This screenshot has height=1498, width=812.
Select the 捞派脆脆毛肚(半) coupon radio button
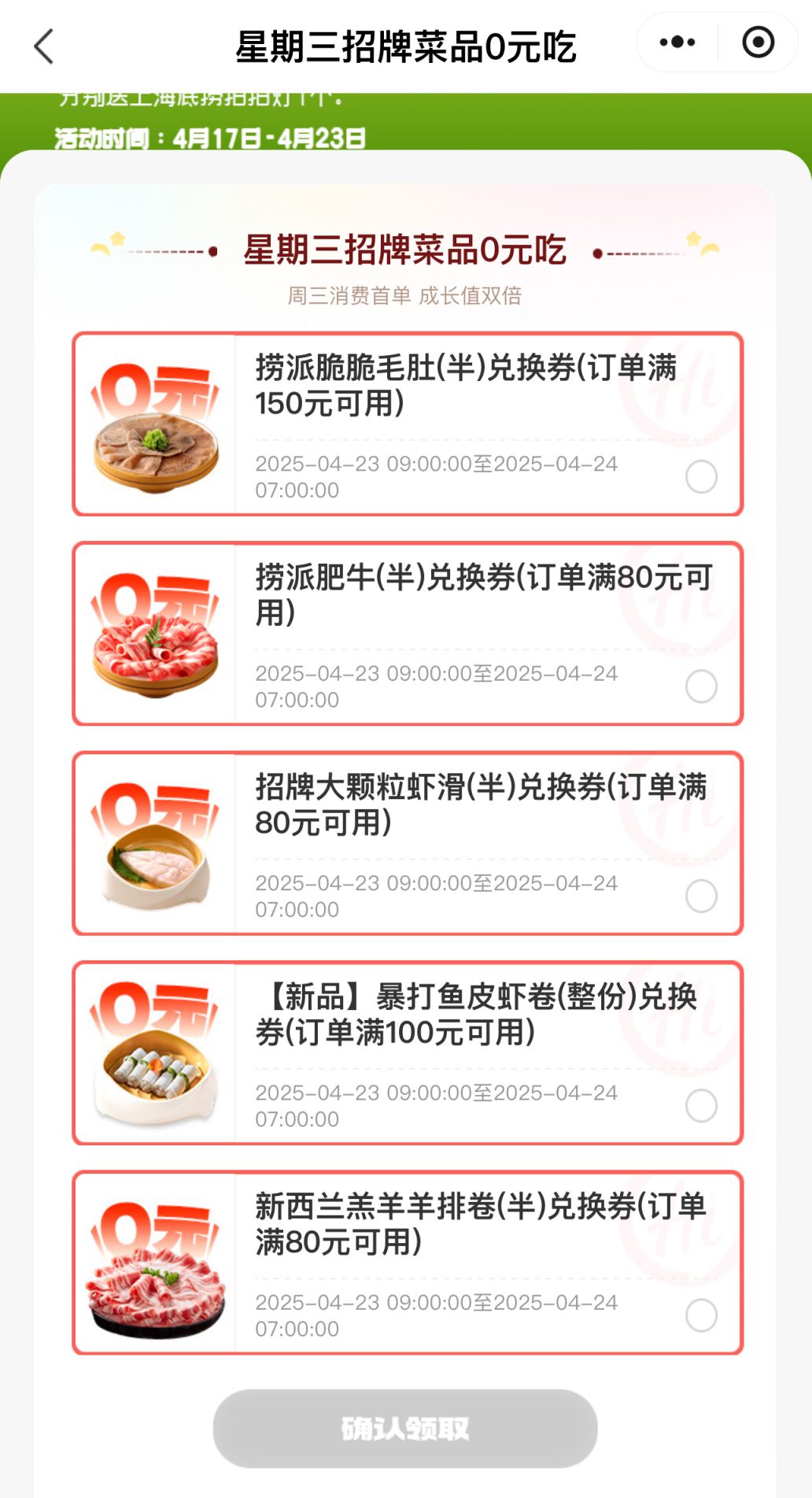(x=701, y=477)
